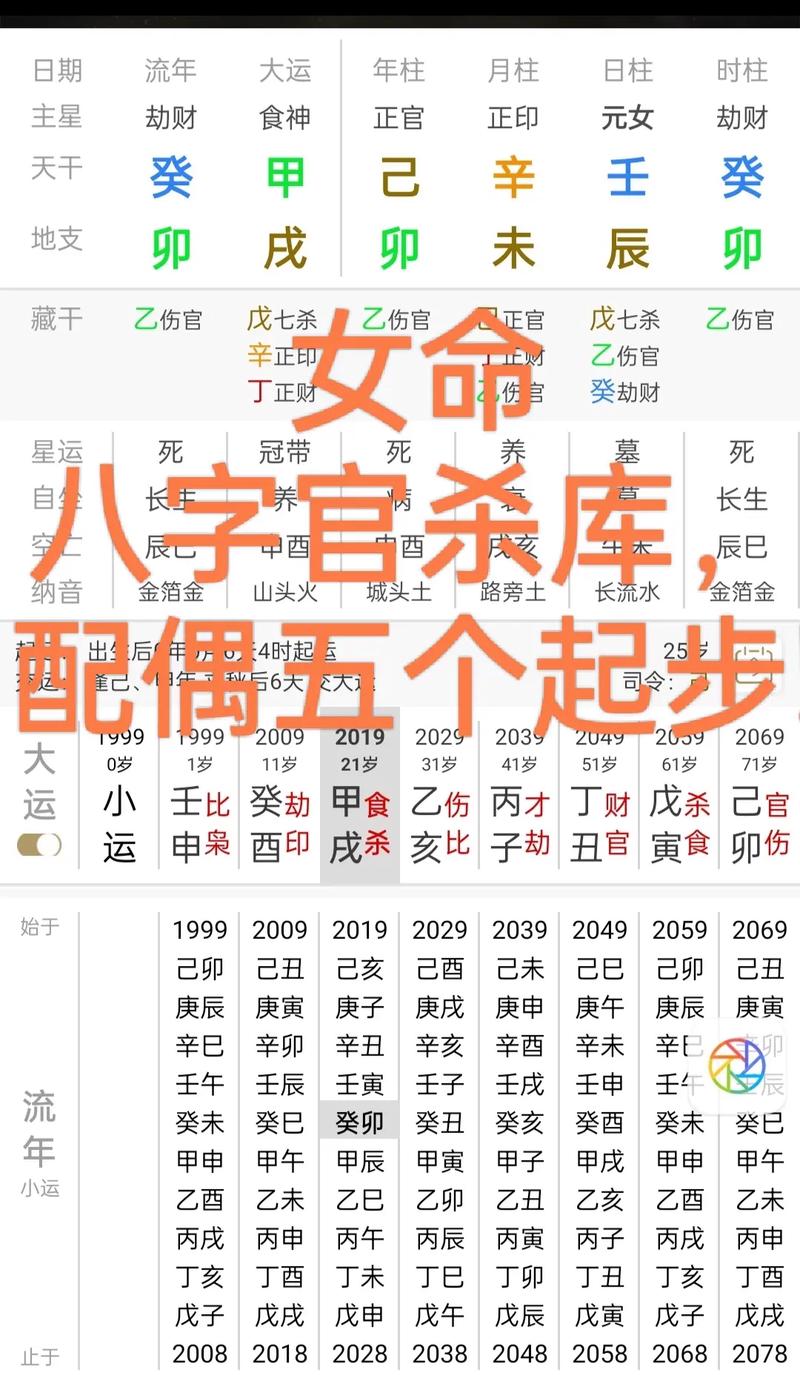Click the 甲 stem under 大运
This screenshot has width=800, height=1375.
pos(284,176)
